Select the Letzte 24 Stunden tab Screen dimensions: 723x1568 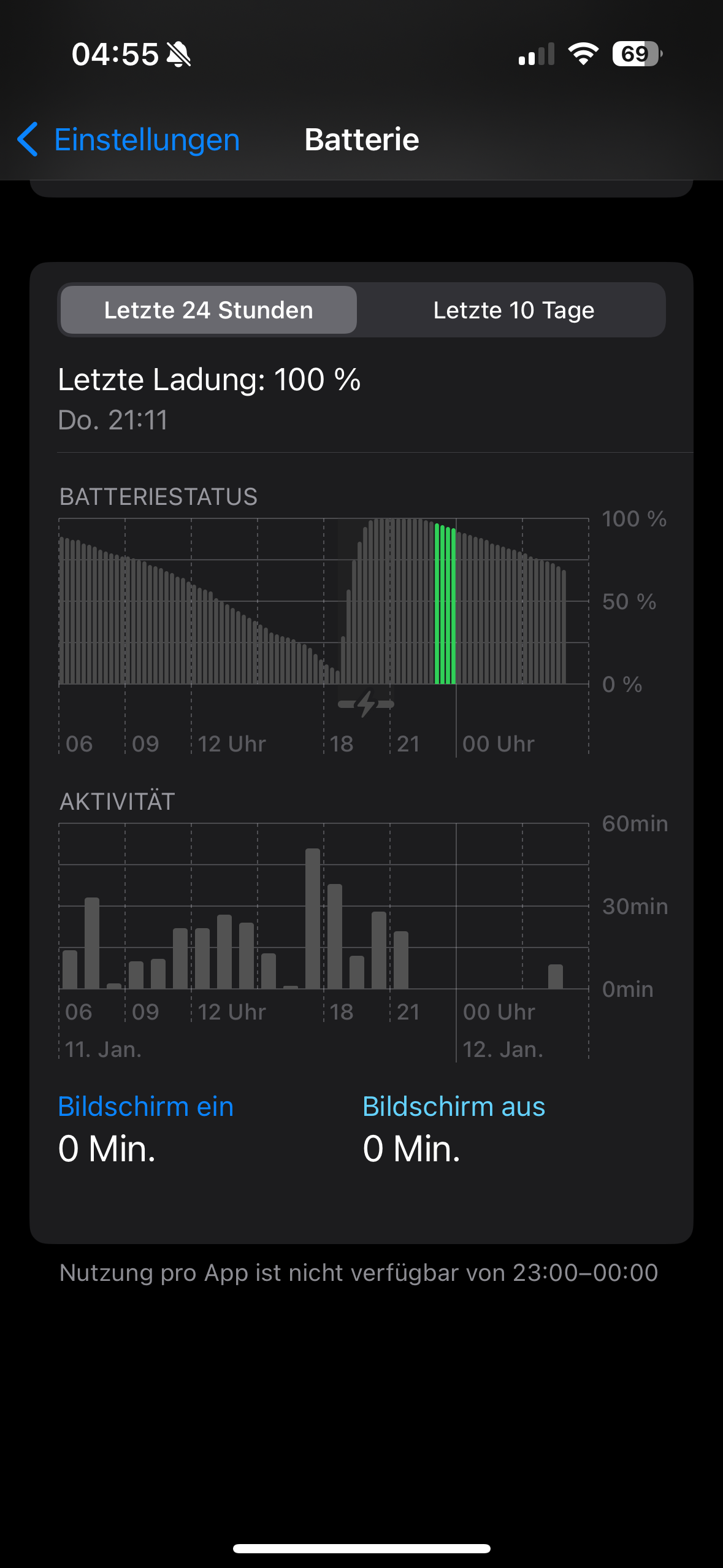tap(208, 310)
